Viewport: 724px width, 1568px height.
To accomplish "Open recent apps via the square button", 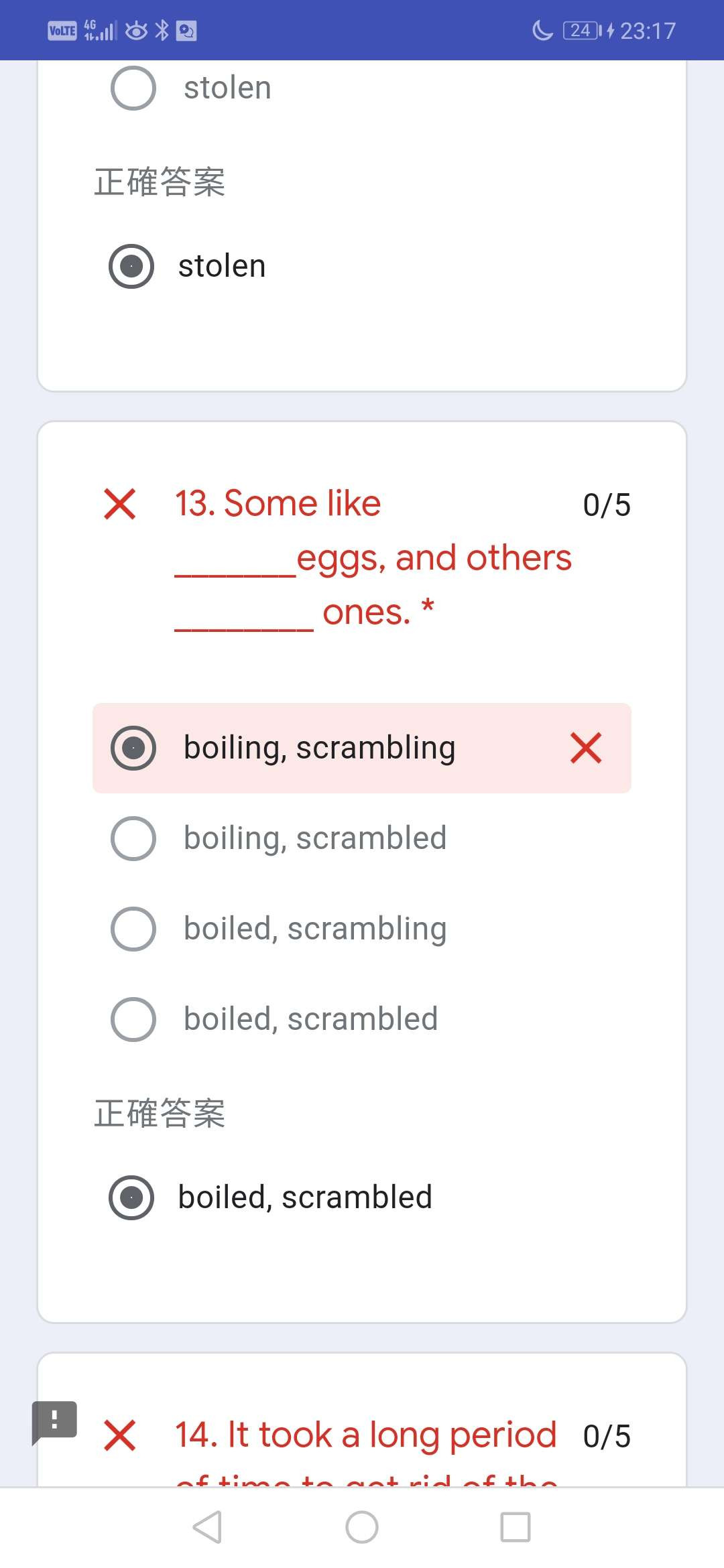I will pyautogui.click(x=516, y=1527).
